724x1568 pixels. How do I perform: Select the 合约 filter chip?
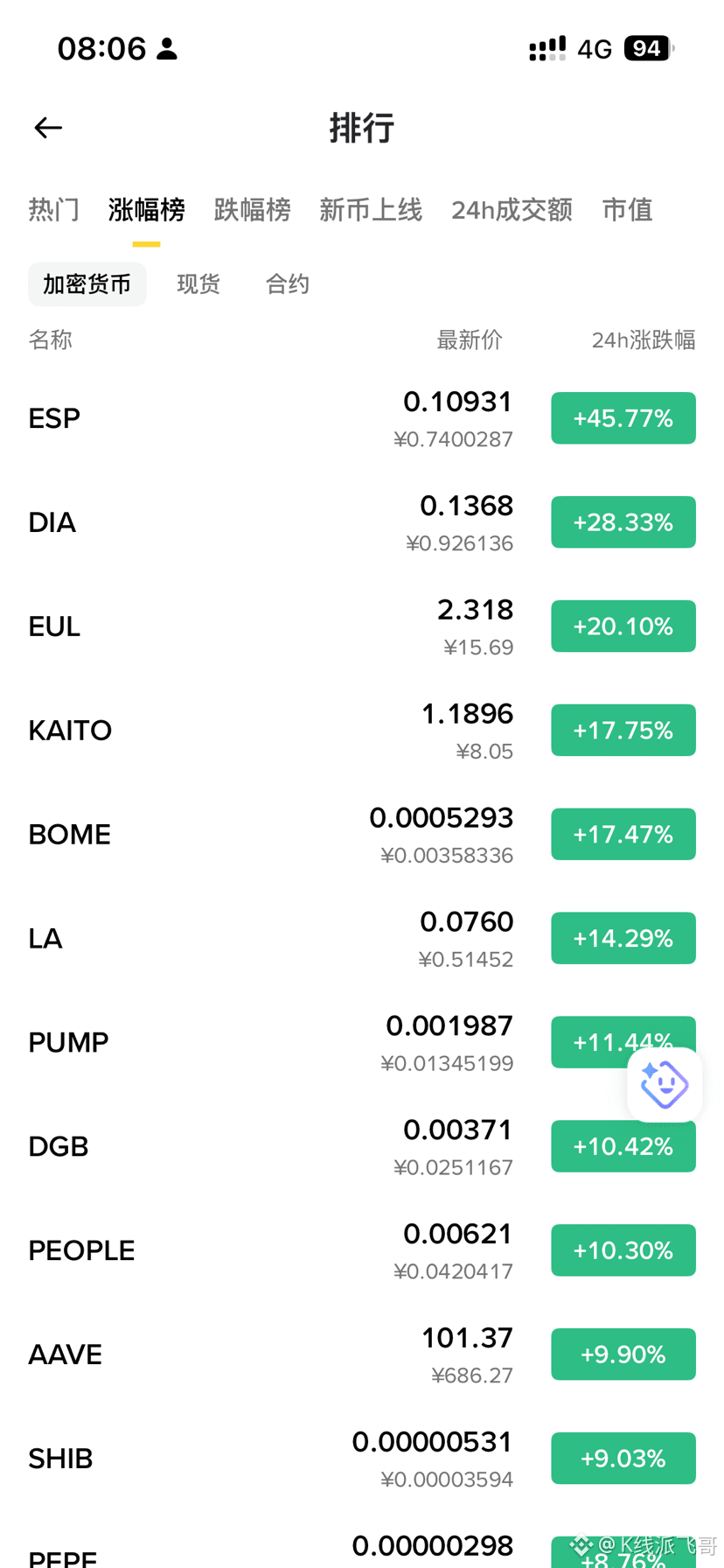click(x=288, y=284)
